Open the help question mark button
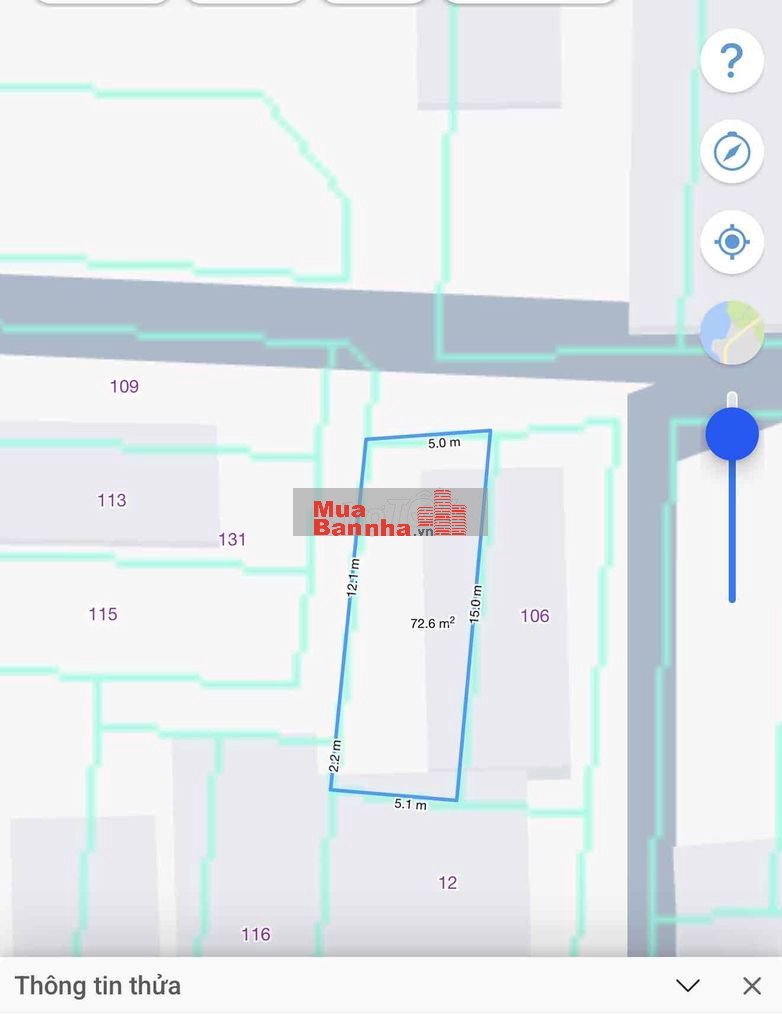The height and width of the screenshot is (1024, 782). pyautogui.click(x=732, y=61)
